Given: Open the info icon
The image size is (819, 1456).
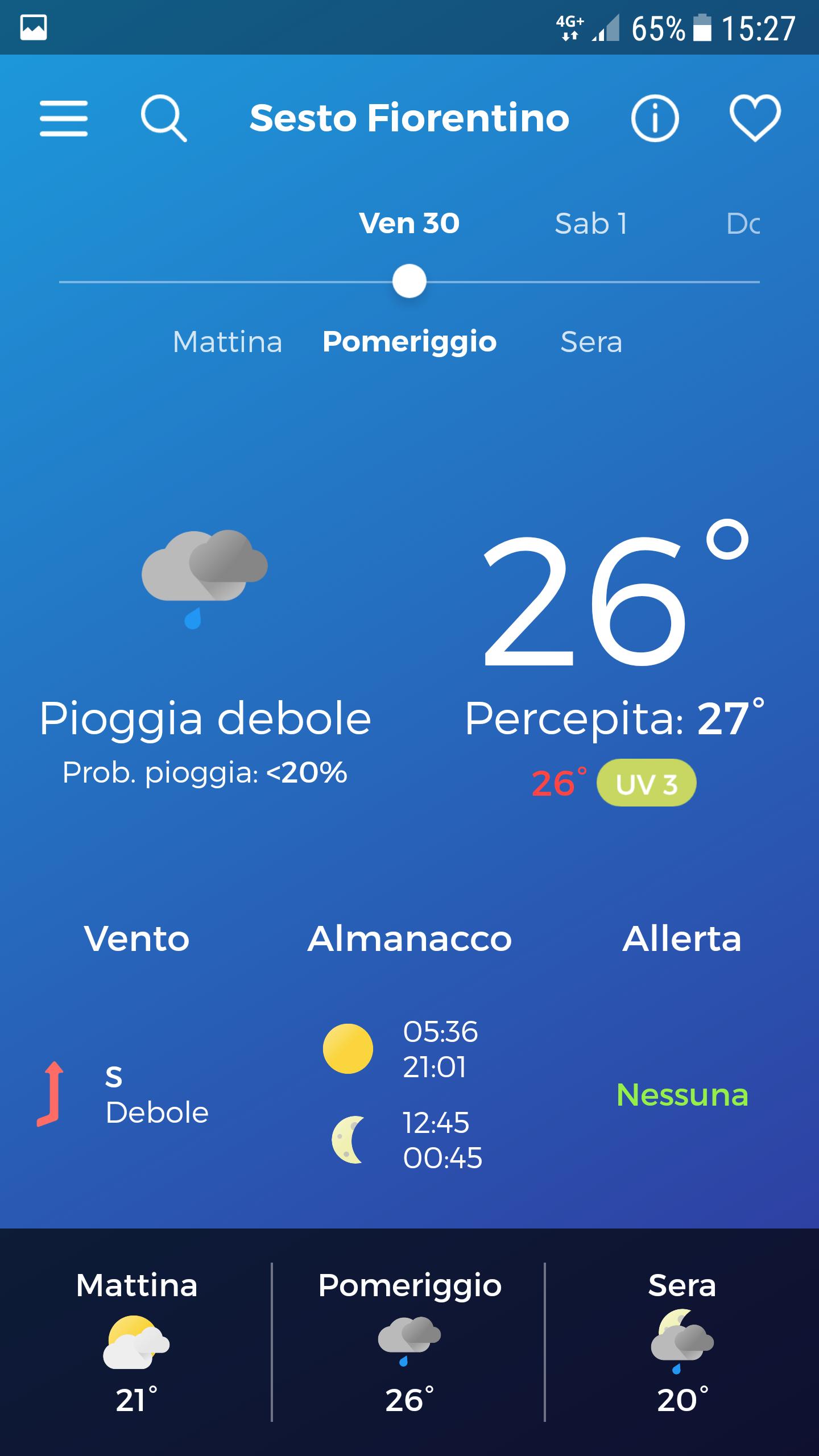Looking at the screenshot, I should point(655,118).
